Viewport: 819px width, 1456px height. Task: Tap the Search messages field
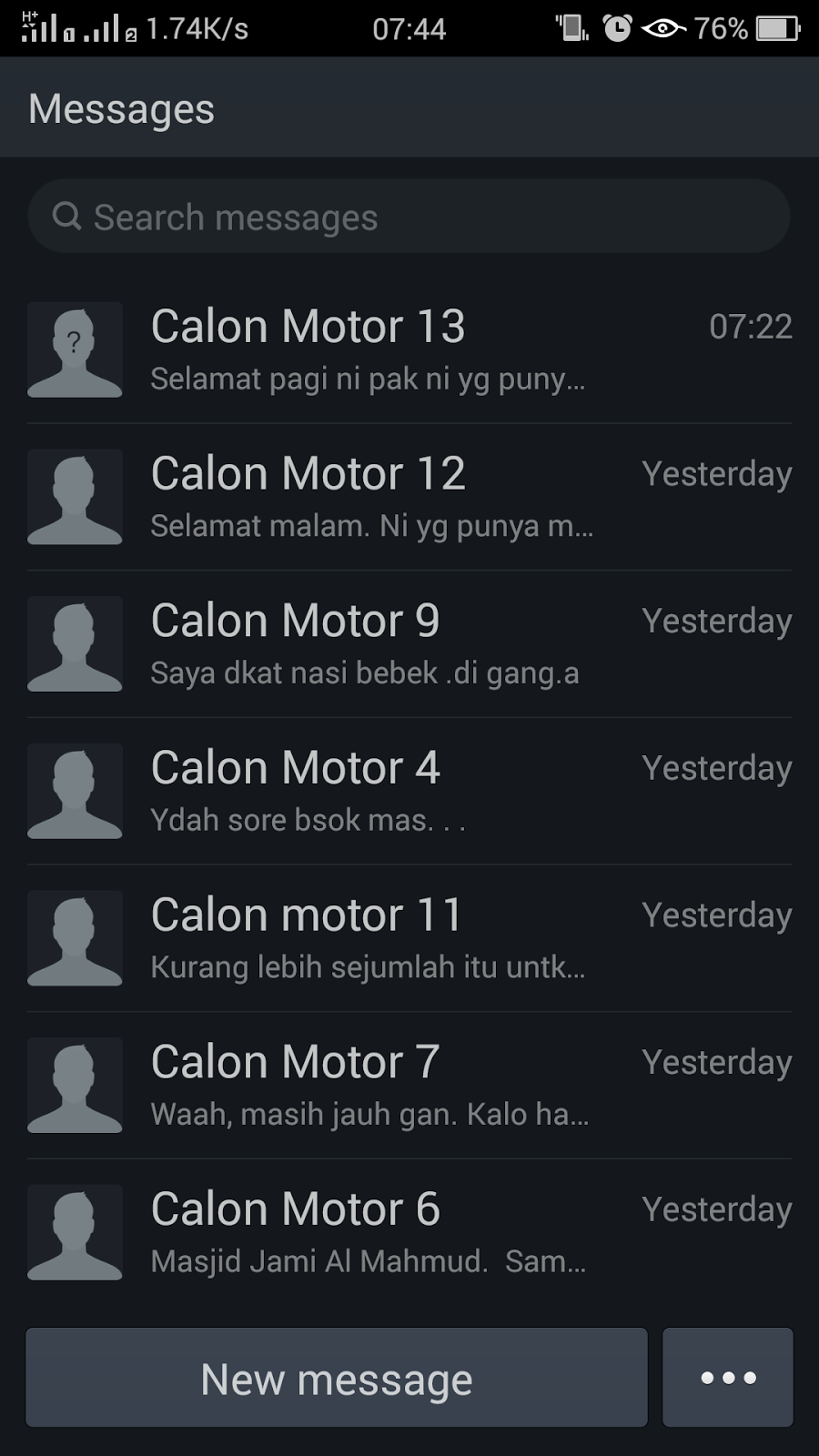click(409, 217)
